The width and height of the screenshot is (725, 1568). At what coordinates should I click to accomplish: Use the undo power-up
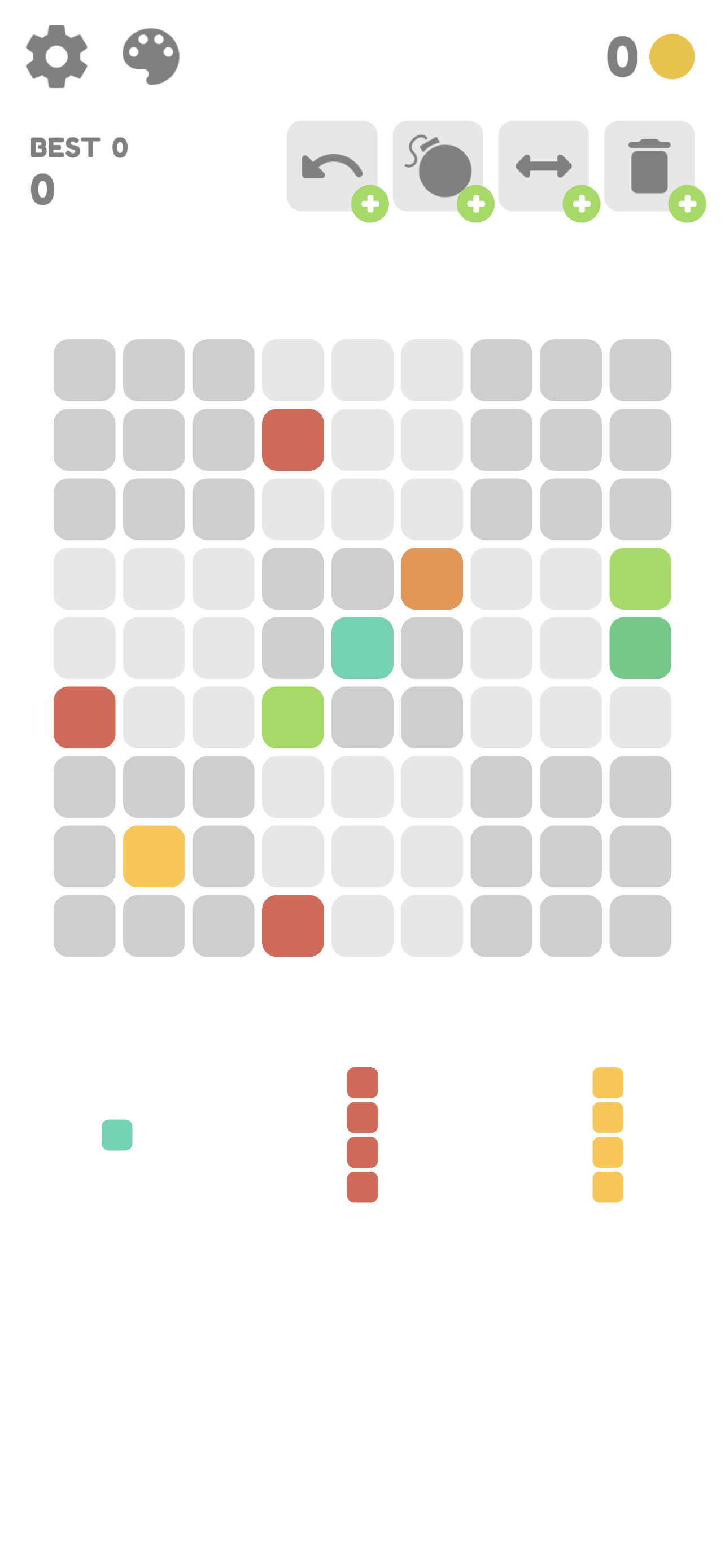(332, 166)
